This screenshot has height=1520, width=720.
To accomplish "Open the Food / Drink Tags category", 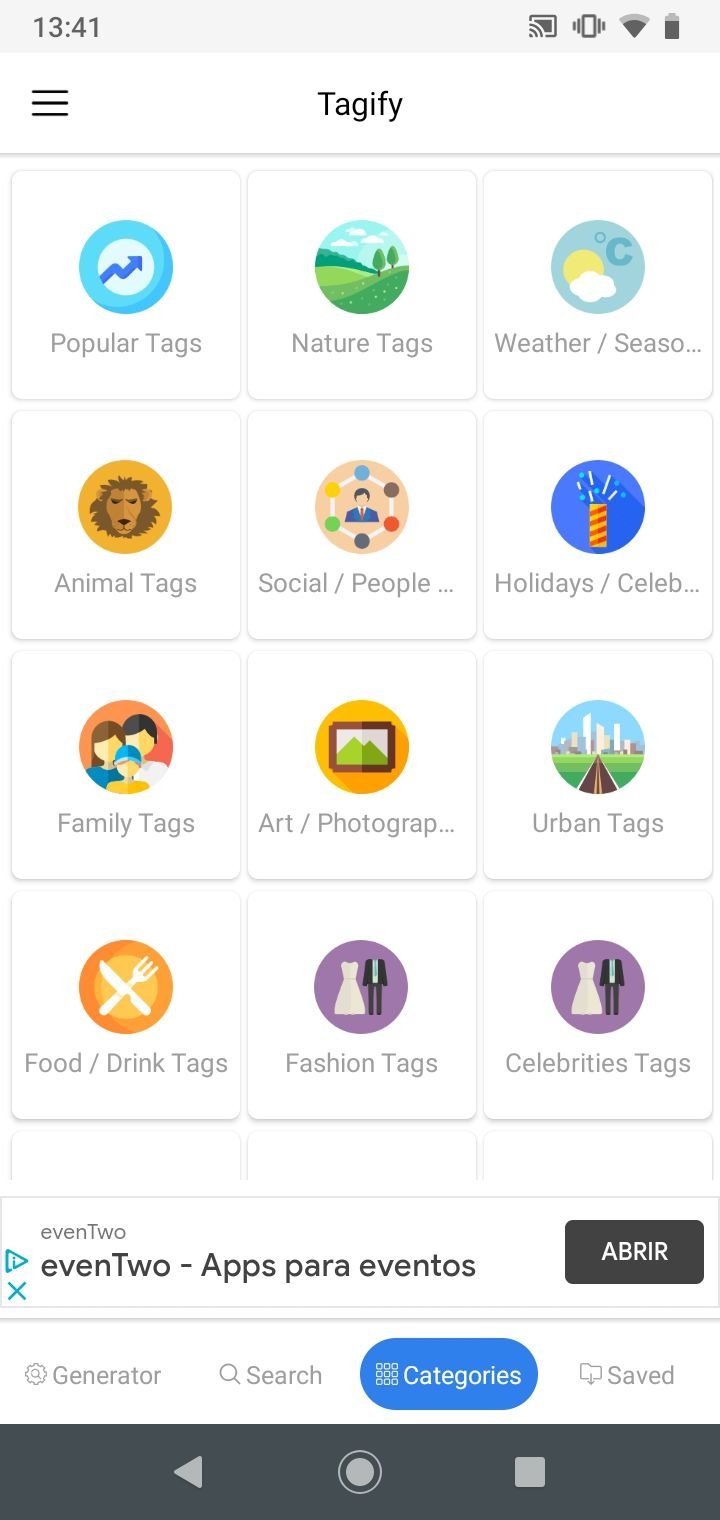I will tap(126, 1005).
